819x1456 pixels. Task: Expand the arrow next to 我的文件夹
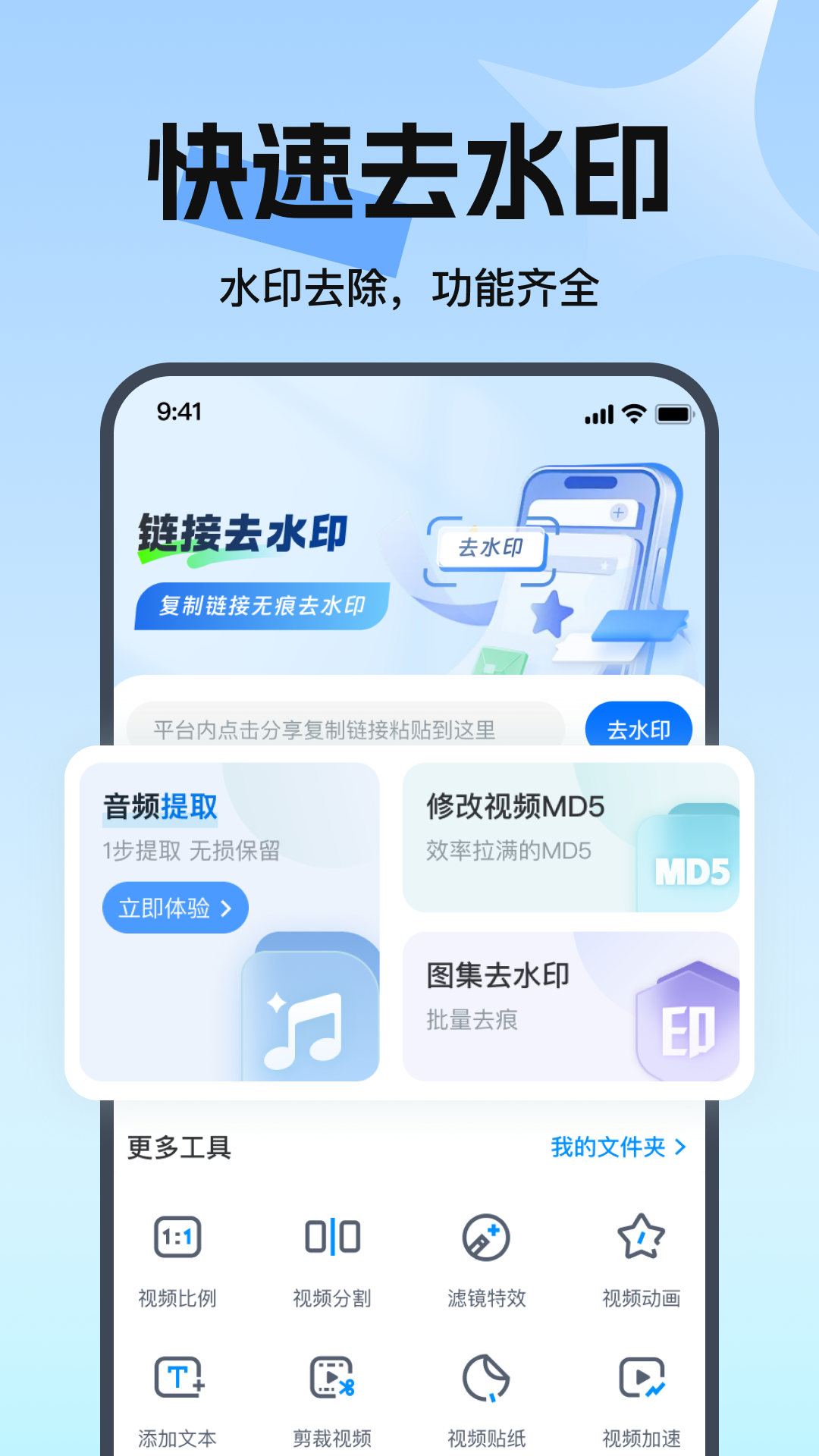coord(680,1147)
